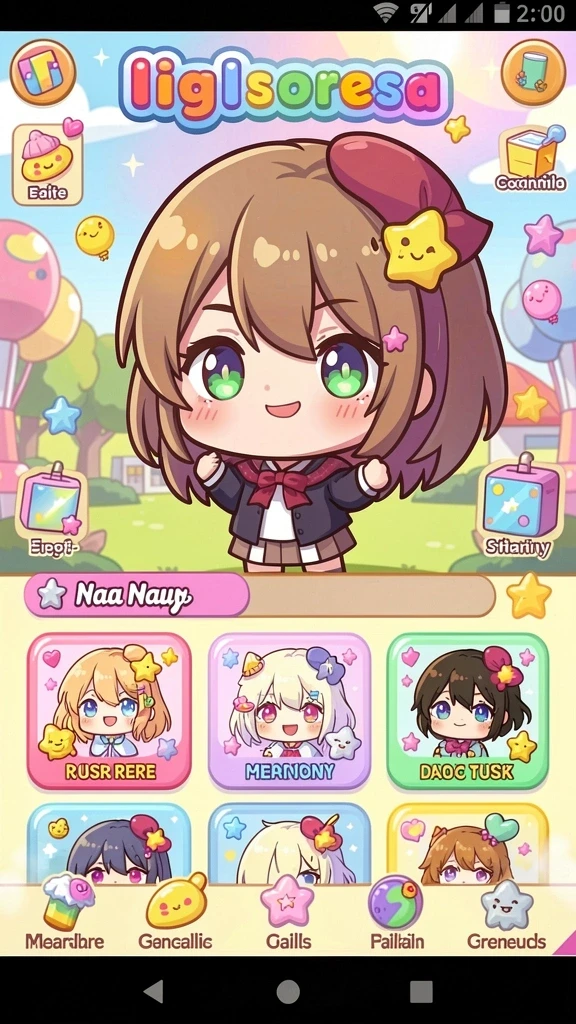Go back with the system back button

coord(153,991)
